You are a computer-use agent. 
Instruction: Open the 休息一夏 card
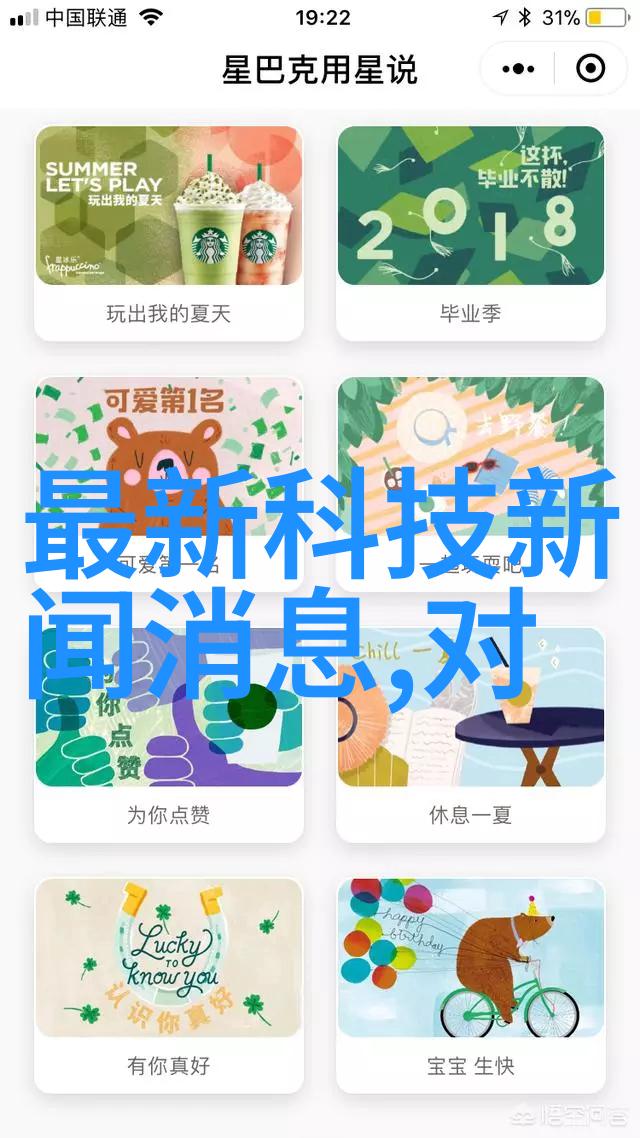pos(470,733)
